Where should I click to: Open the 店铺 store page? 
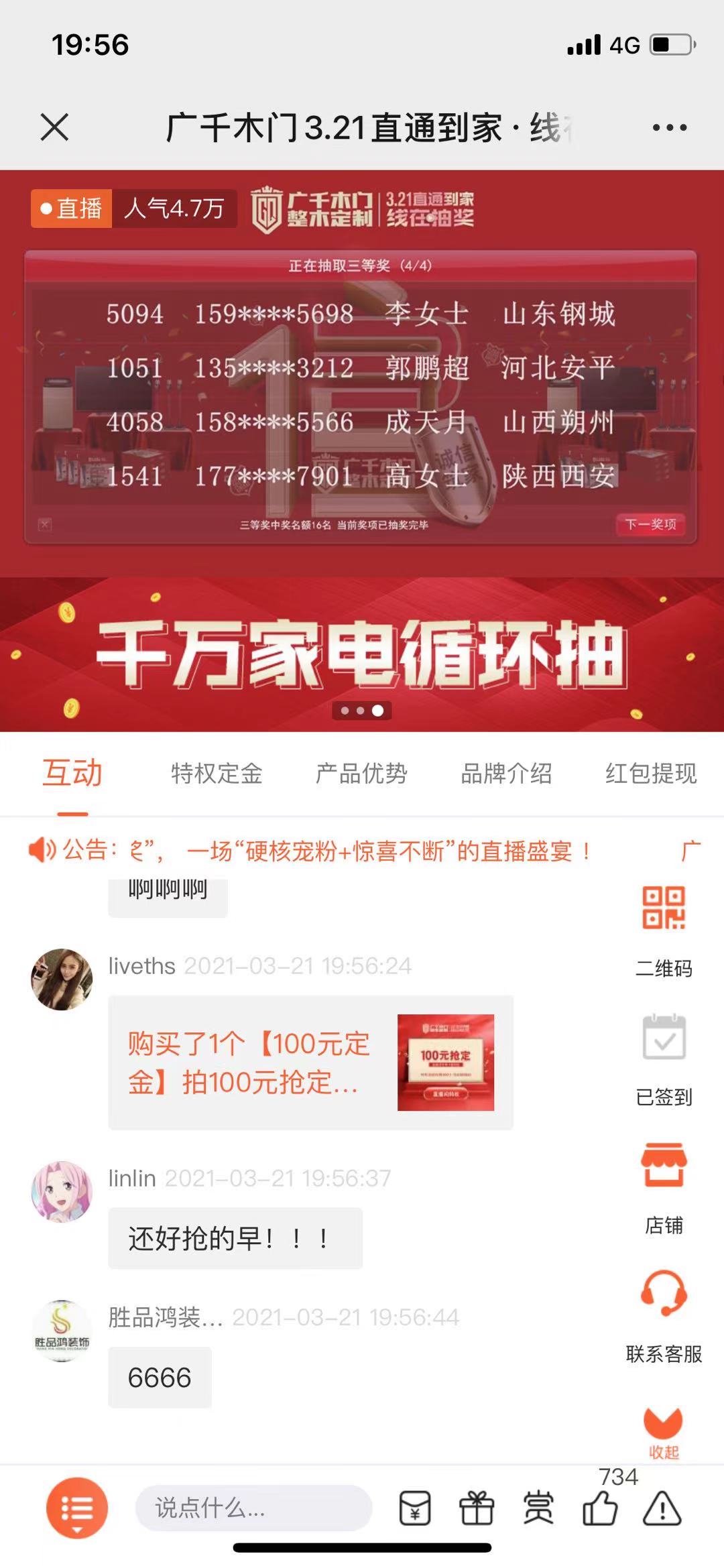[x=664, y=1186]
